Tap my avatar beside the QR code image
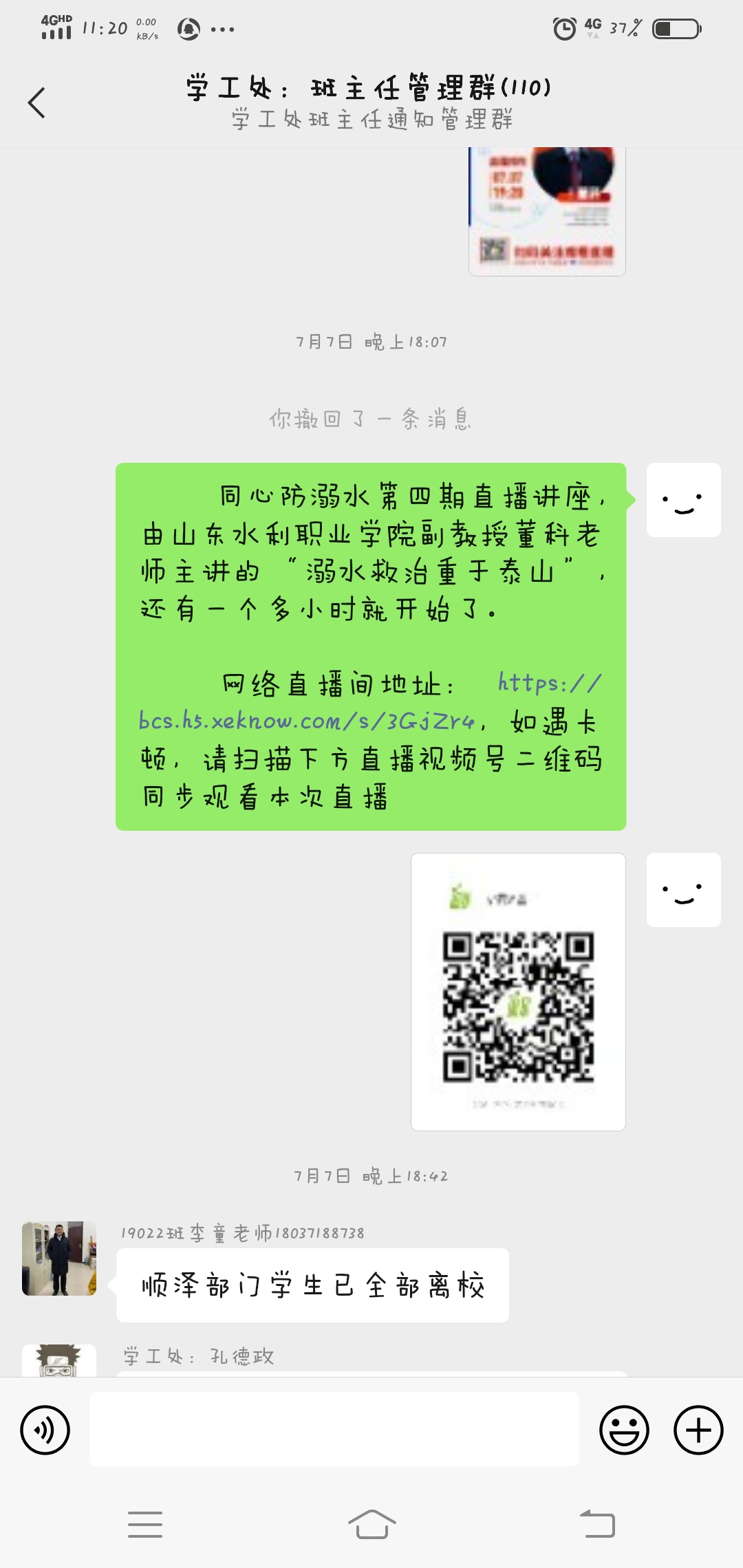 click(x=683, y=890)
